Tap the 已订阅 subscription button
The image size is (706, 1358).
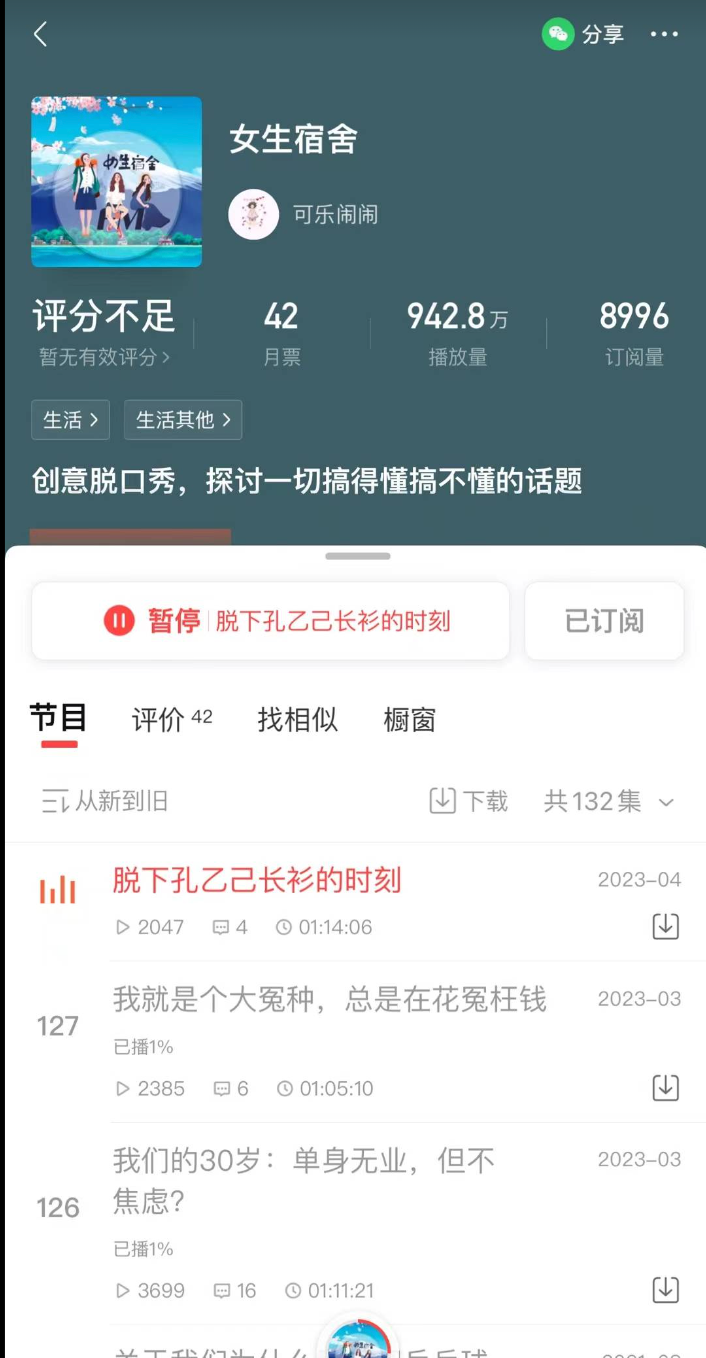click(604, 621)
